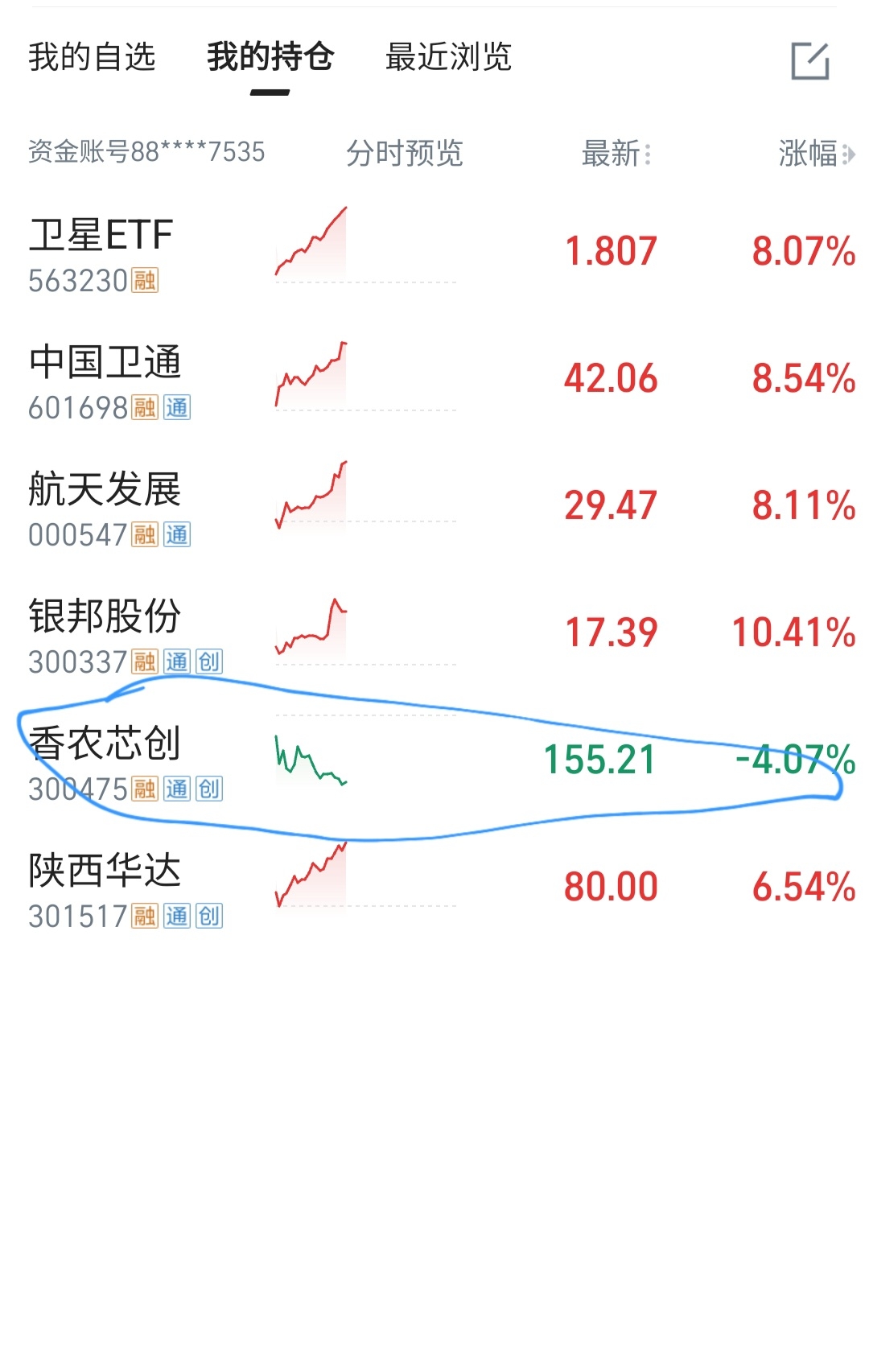Select the 我的持仓 tab
Image resolution: width=869 pixels, height=1372 pixels.
pos(270,57)
